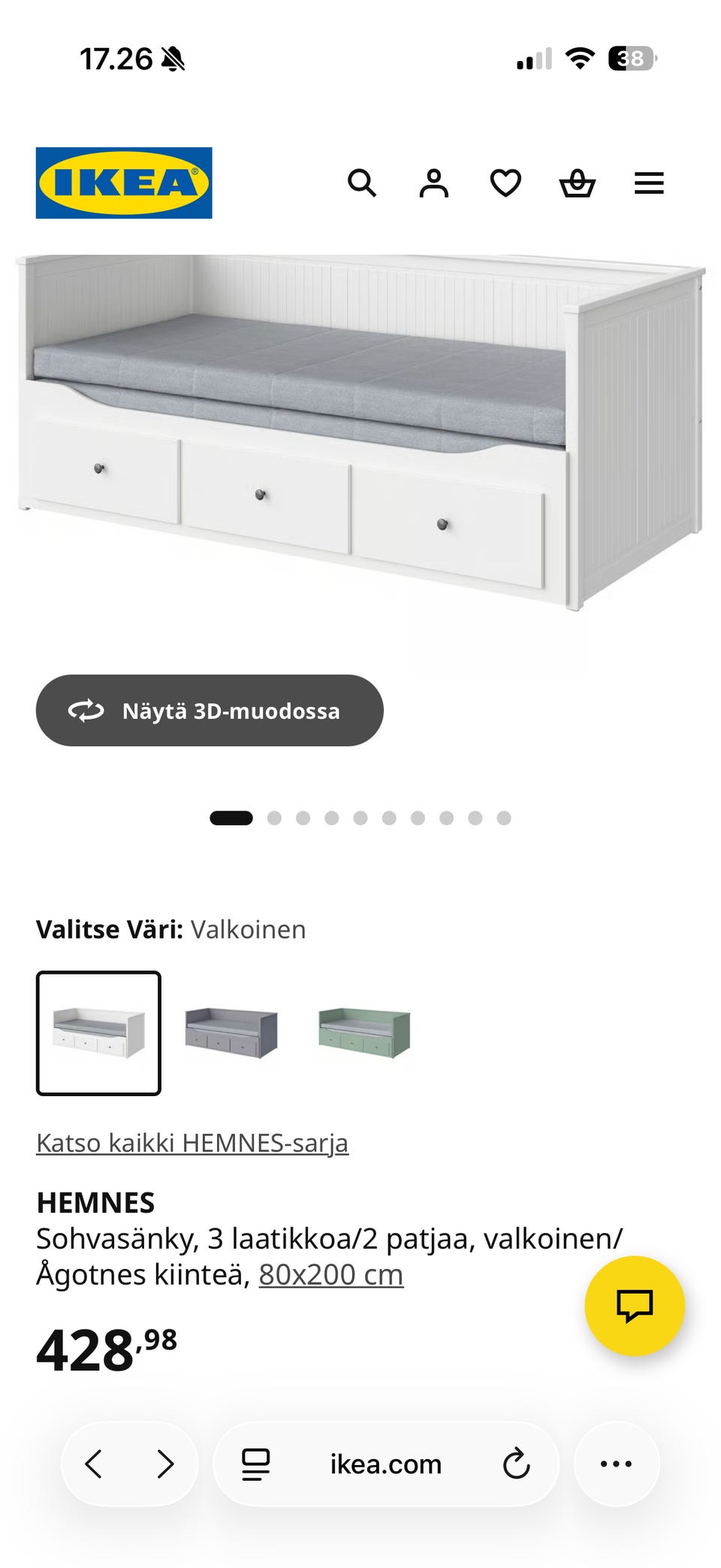
Task: Open the wishlist heart icon
Action: click(x=505, y=183)
